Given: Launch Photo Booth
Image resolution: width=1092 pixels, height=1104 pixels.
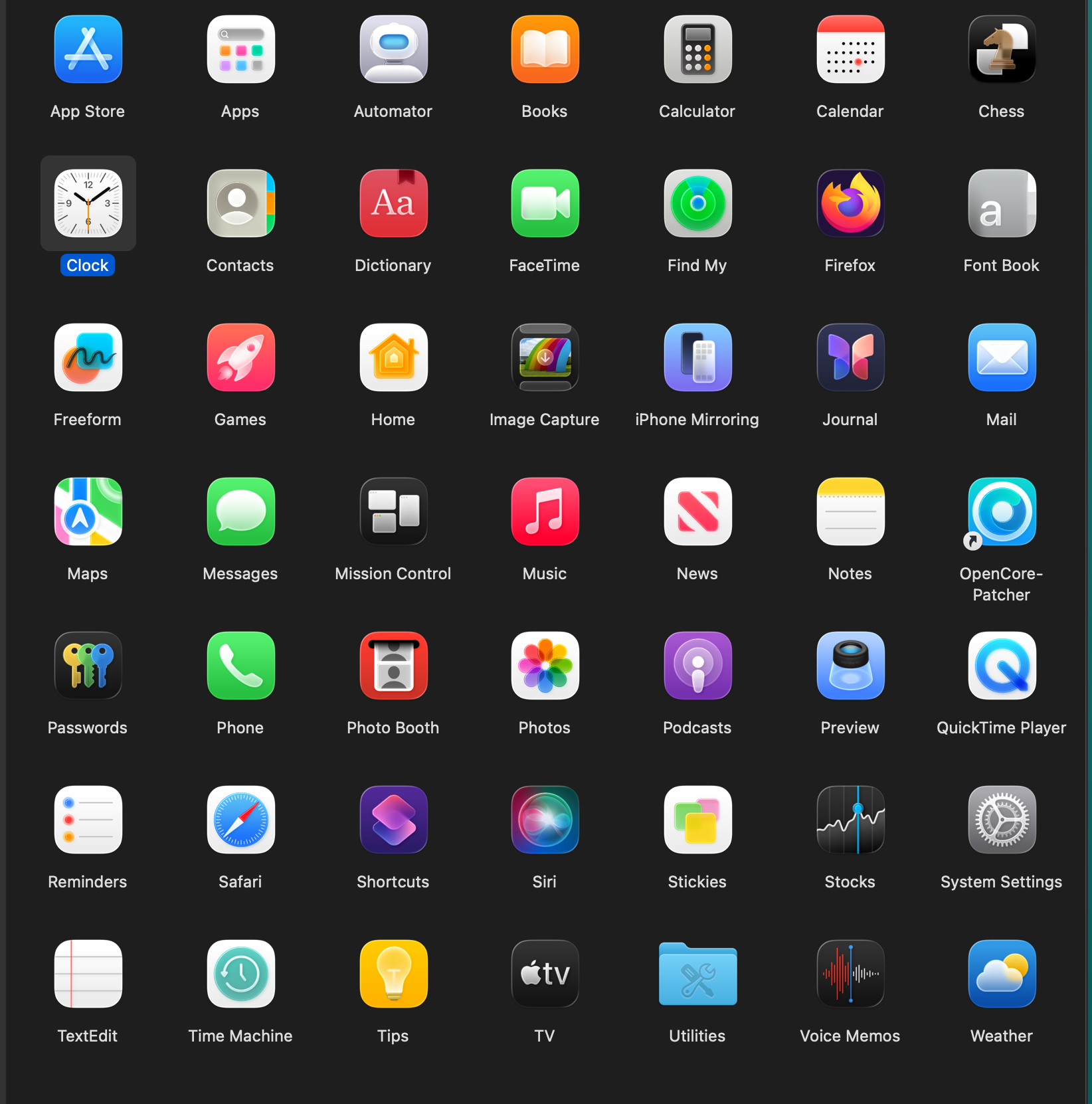Looking at the screenshot, I should point(393,666).
